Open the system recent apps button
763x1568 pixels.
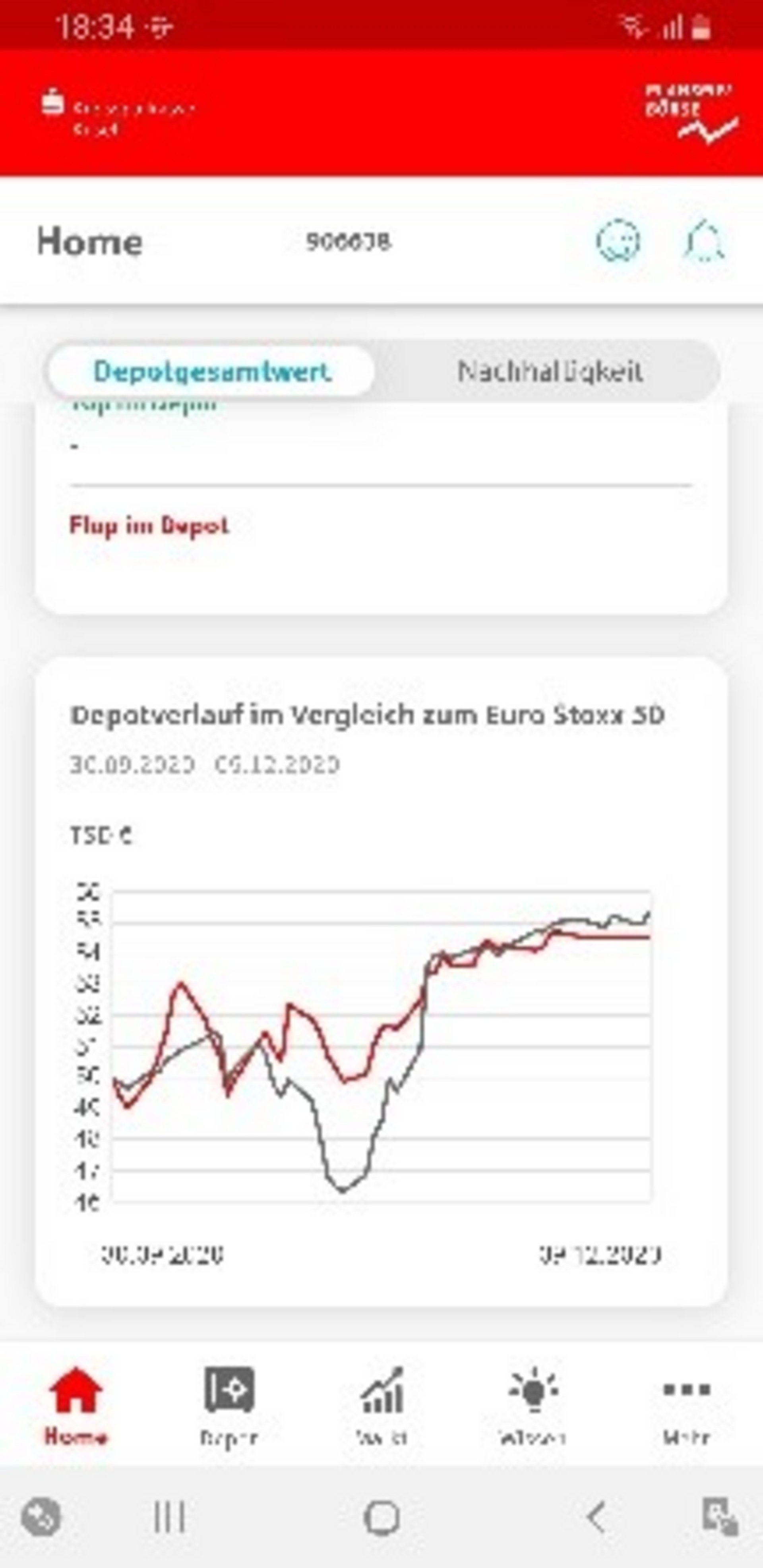(169, 1516)
